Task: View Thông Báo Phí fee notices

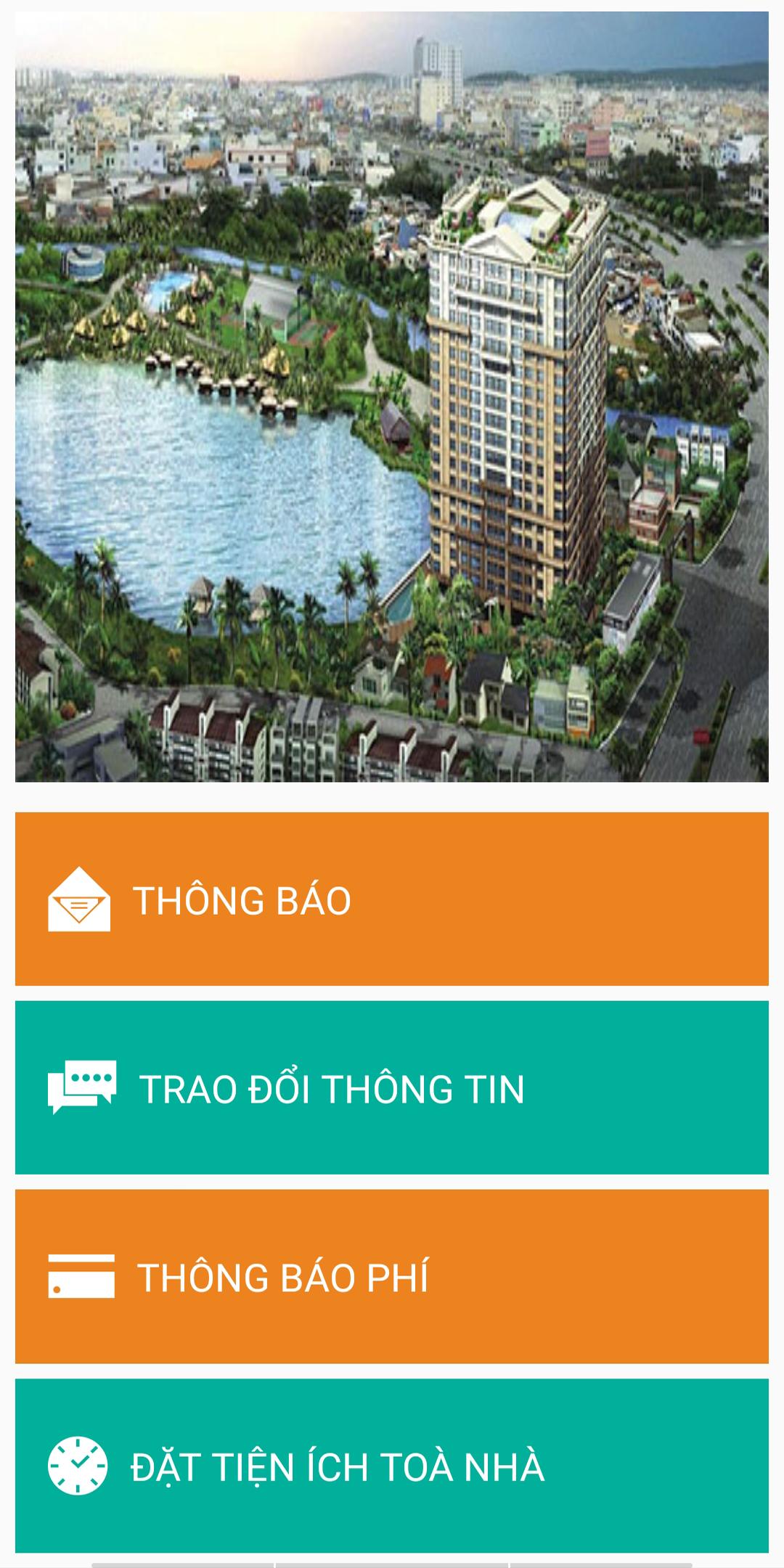Action: [392, 1276]
